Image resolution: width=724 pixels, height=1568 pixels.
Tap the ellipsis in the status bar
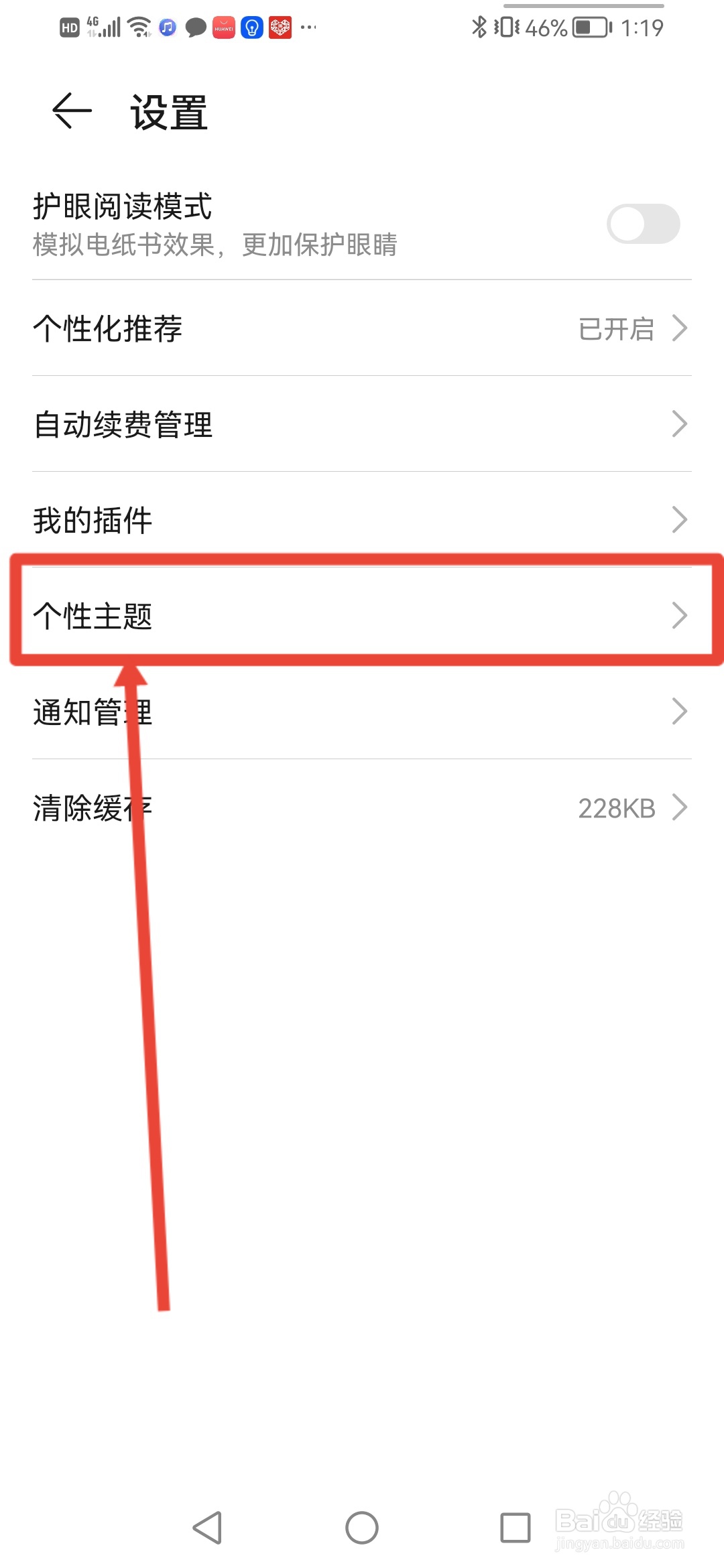(x=308, y=27)
